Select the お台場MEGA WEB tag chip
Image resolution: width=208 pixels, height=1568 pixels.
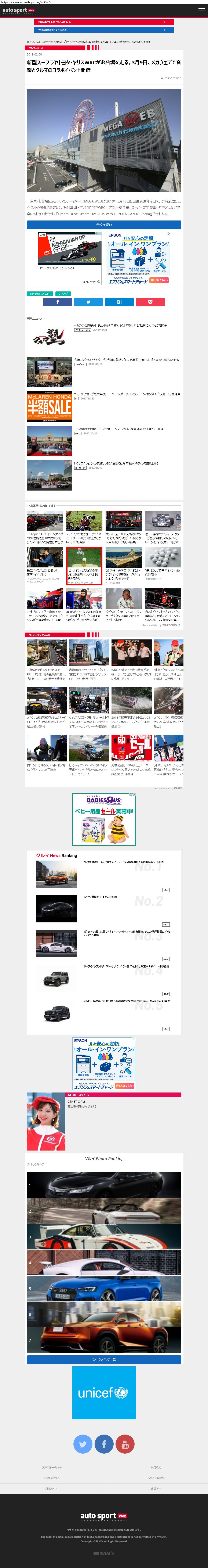tap(40, 293)
